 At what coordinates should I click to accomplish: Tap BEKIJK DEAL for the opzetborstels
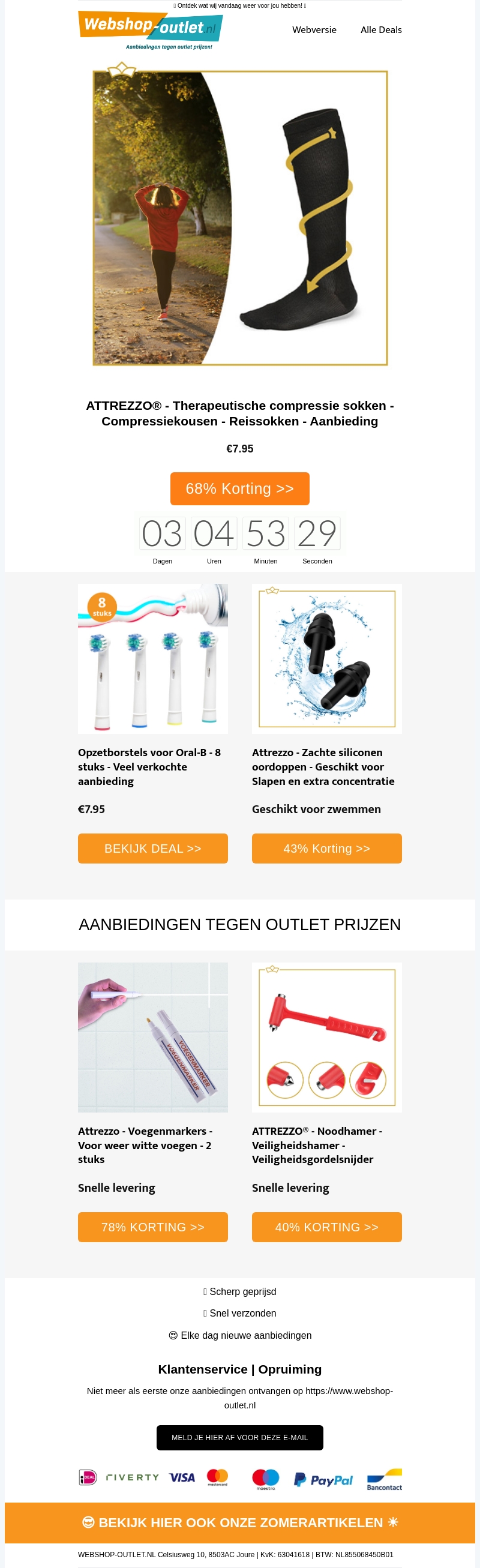tap(152, 849)
